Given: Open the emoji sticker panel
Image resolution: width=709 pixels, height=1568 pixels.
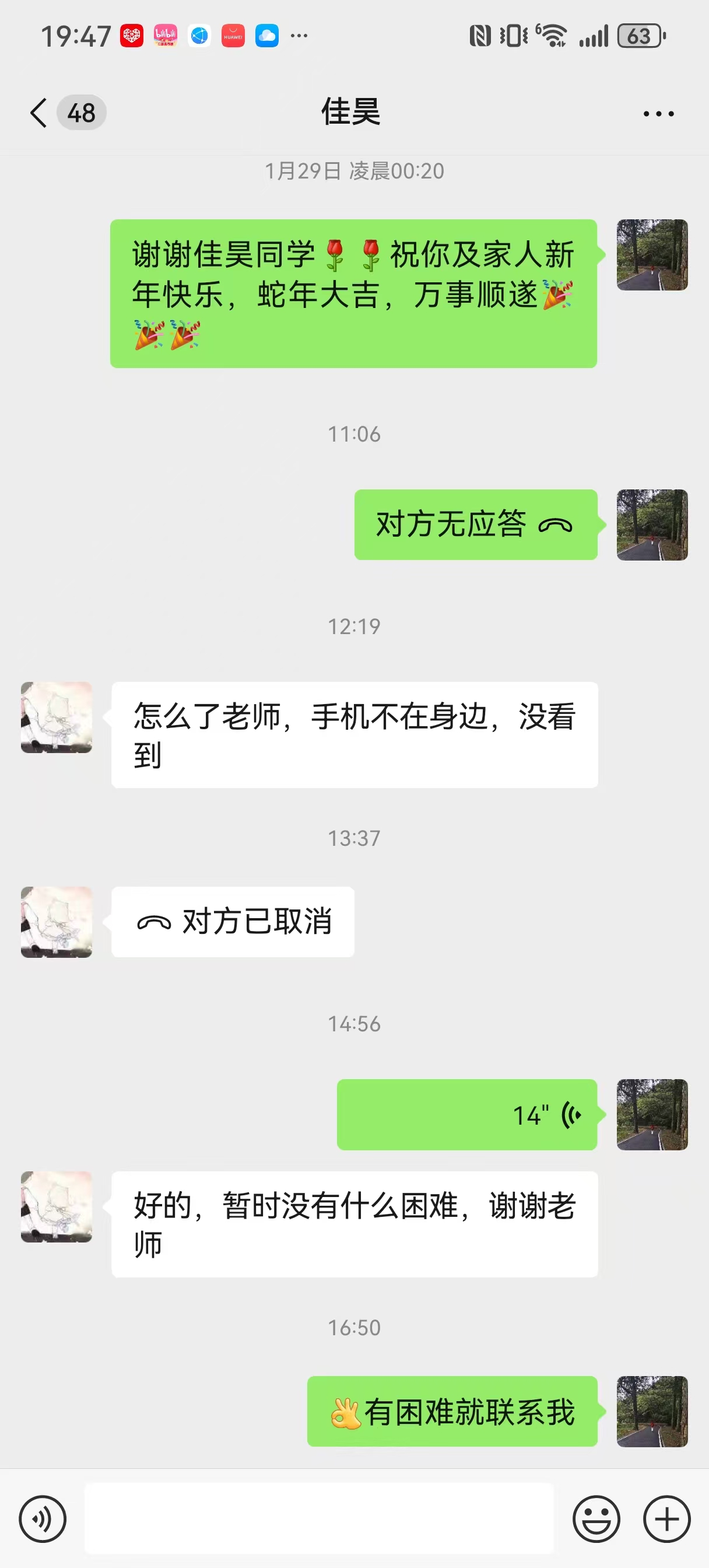Looking at the screenshot, I should click(x=596, y=1518).
